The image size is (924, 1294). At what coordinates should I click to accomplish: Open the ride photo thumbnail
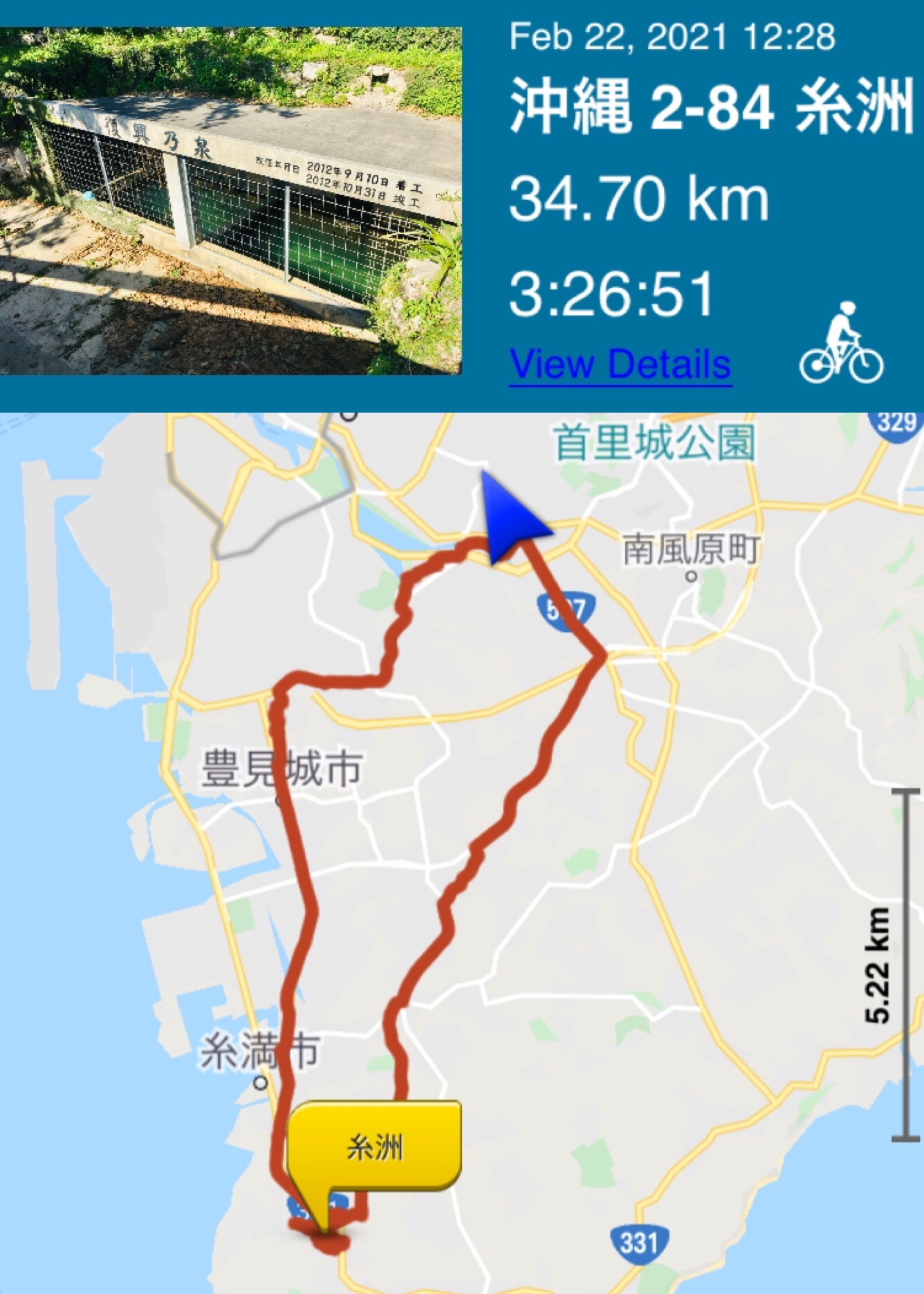tap(230, 201)
